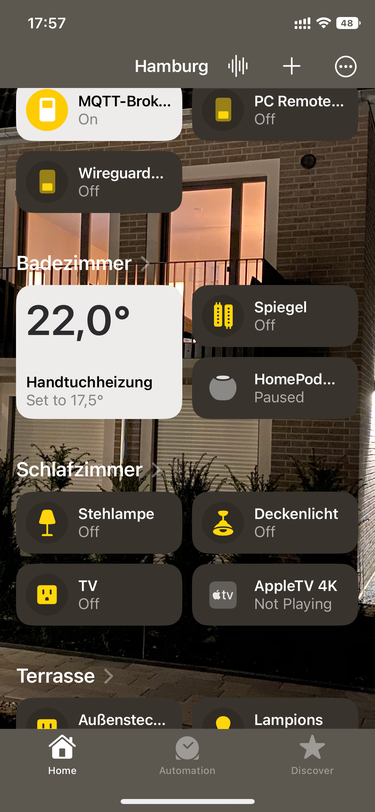The width and height of the screenshot is (375, 812).
Task: Select the Home tab
Action: coord(62,756)
